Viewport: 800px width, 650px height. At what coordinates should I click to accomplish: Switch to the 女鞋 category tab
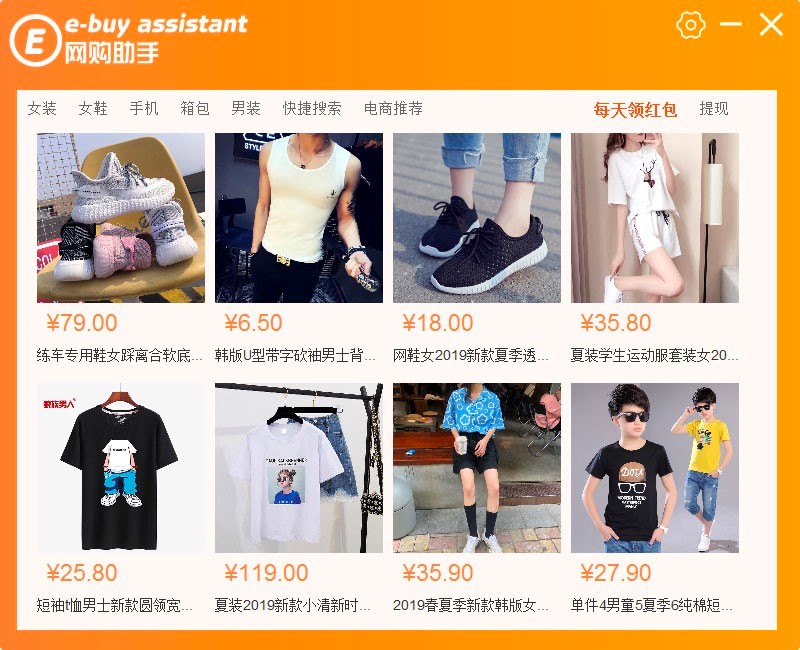click(x=93, y=109)
